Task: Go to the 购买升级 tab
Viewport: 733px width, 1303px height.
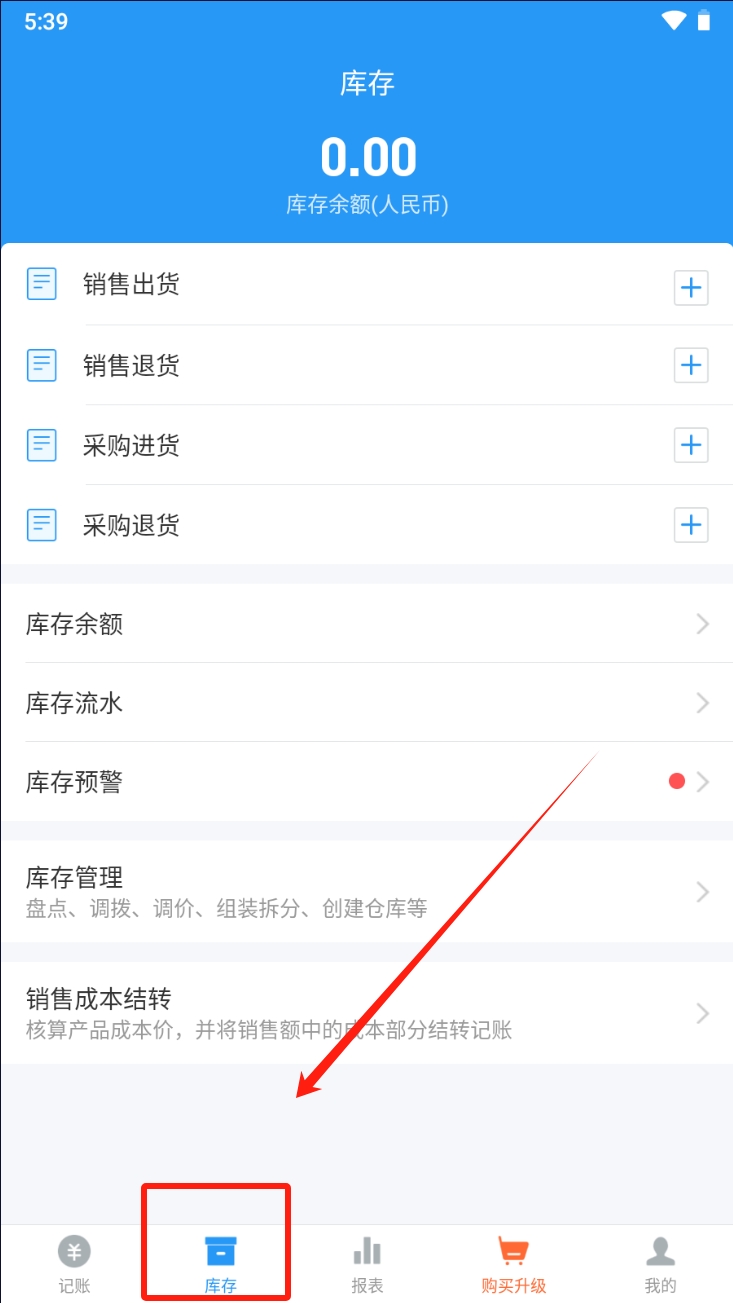Action: click(513, 1264)
